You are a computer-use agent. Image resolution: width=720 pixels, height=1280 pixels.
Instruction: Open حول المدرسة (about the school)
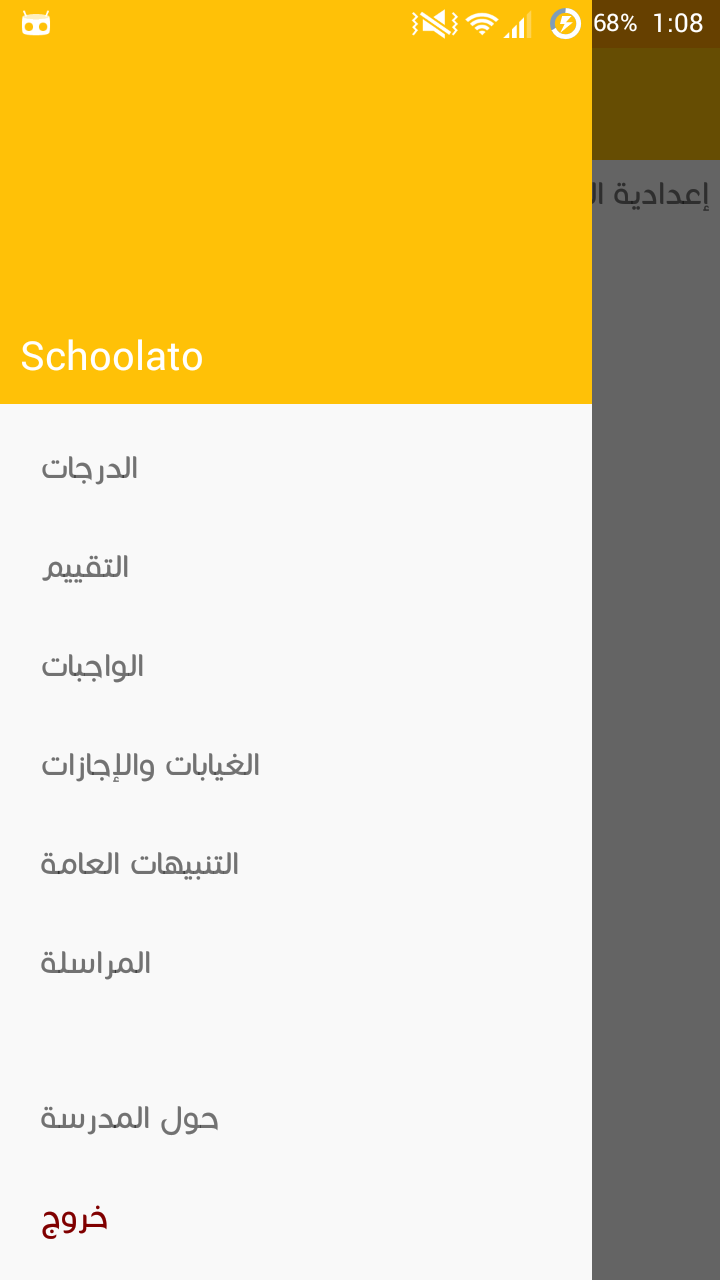(x=130, y=1118)
